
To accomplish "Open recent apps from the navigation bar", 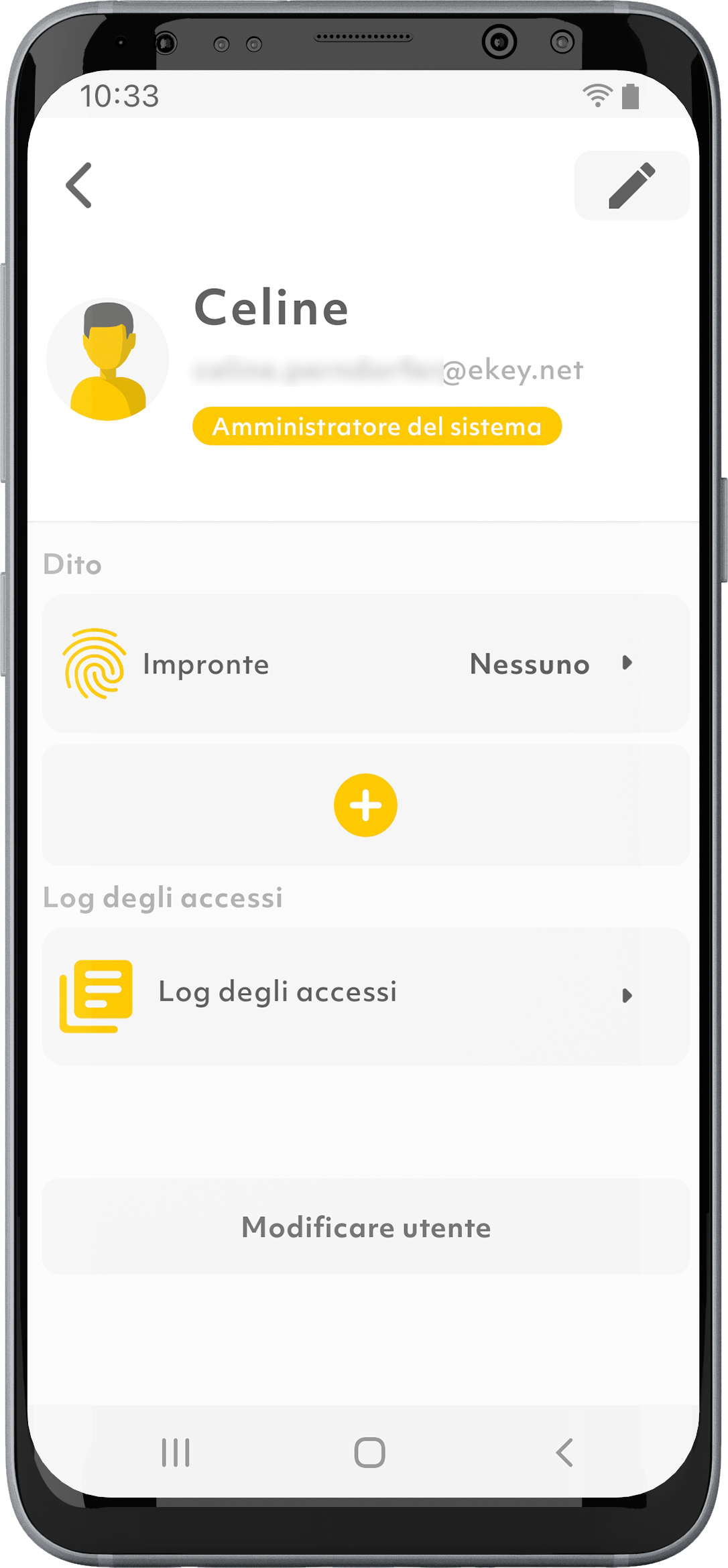I will [x=176, y=1452].
